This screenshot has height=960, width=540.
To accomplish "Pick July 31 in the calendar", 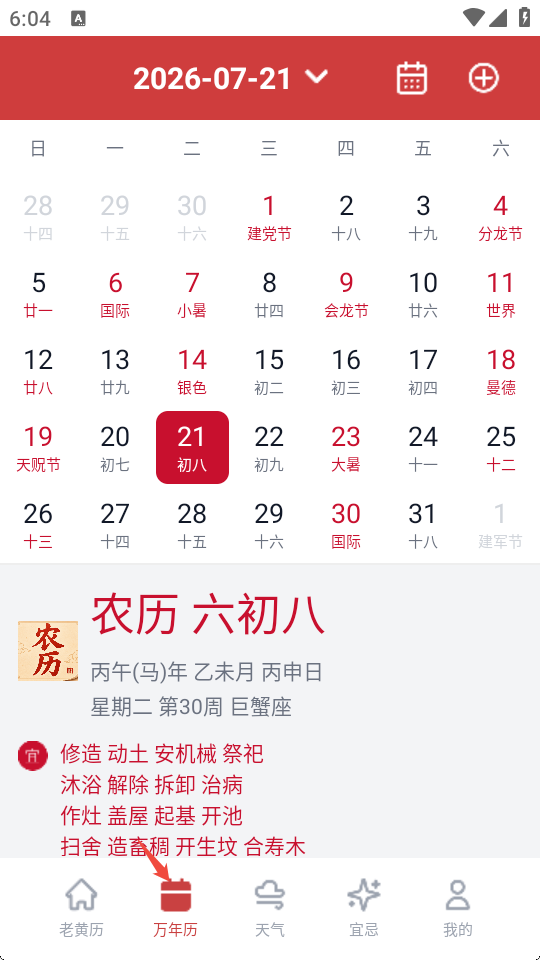I will [423, 525].
